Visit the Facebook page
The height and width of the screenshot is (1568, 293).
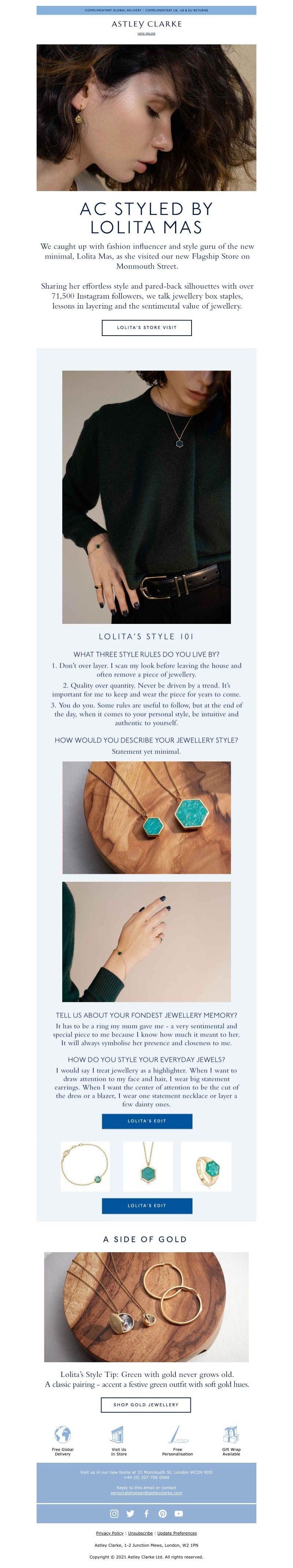click(146, 1513)
